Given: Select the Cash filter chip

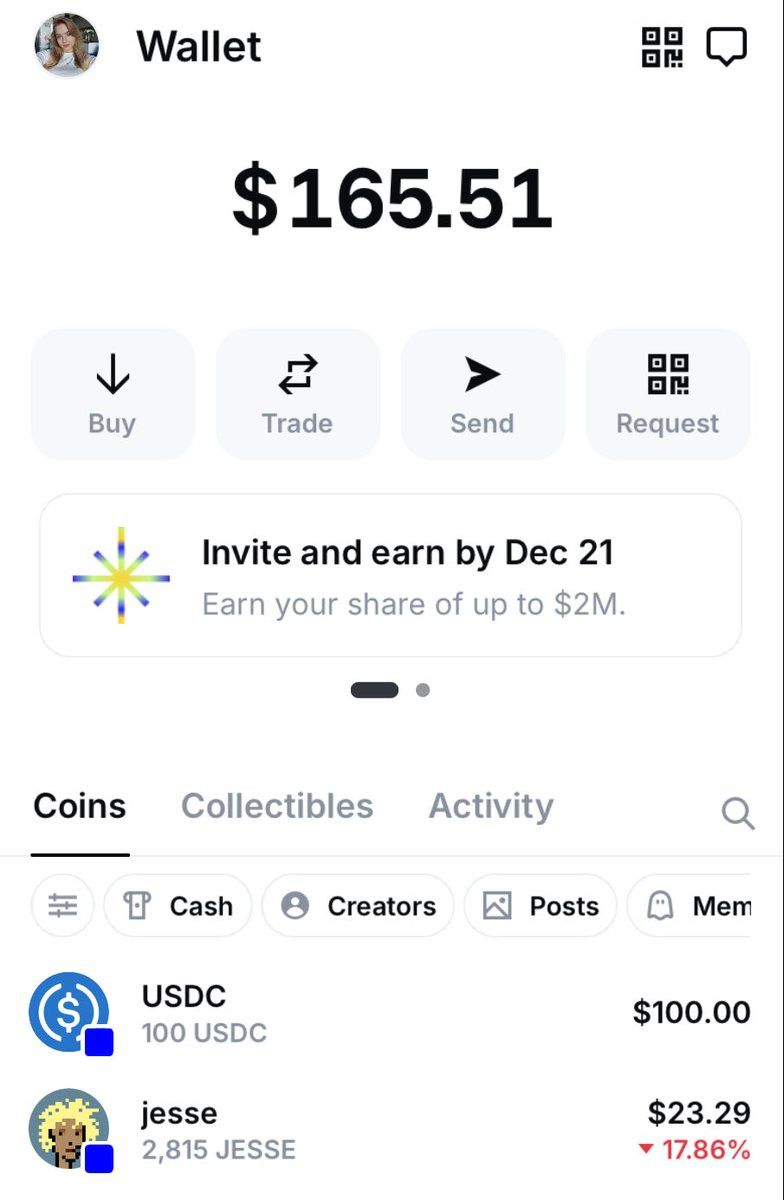Looking at the screenshot, I should pyautogui.click(x=177, y=906).
